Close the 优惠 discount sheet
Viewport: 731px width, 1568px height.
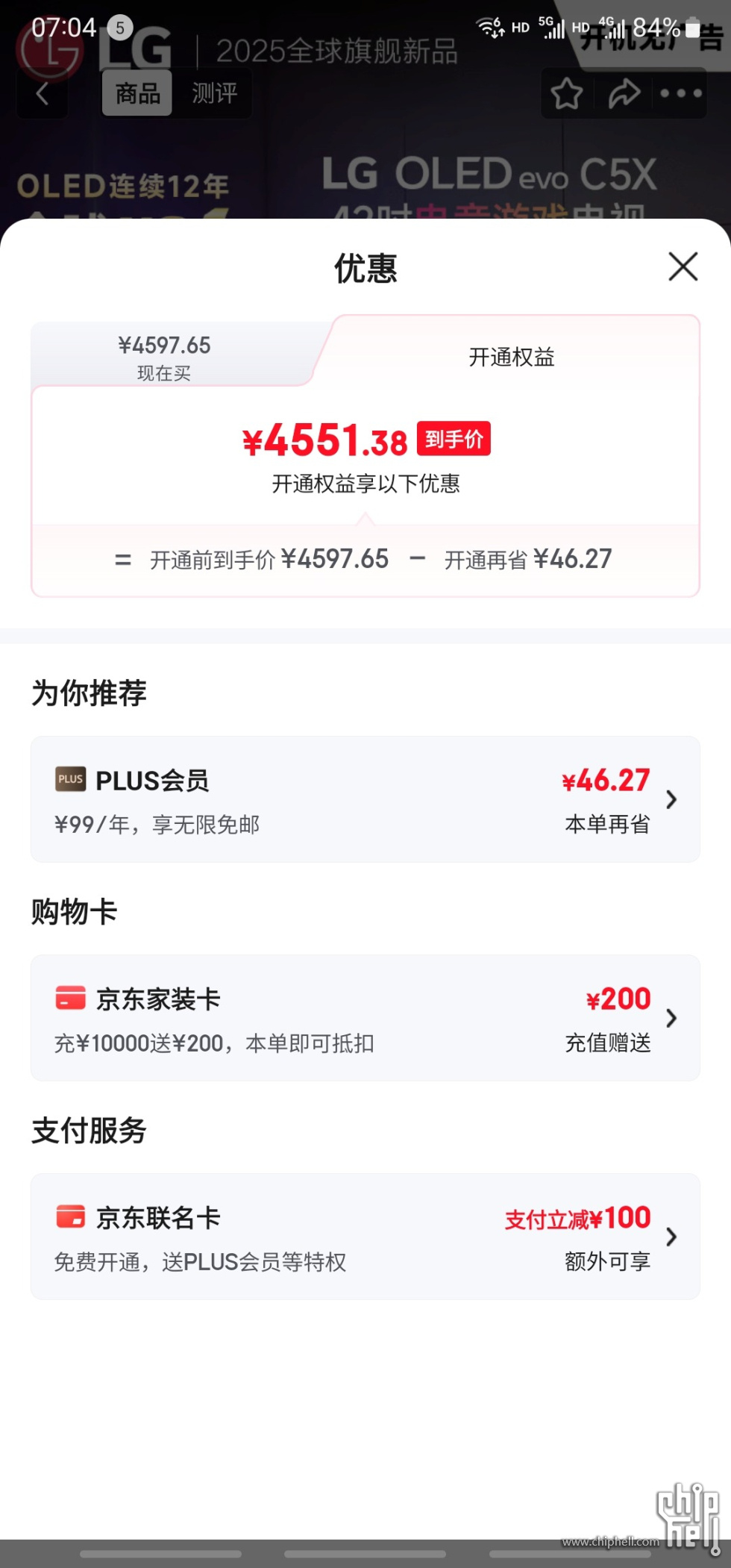(x=683, y=266)
